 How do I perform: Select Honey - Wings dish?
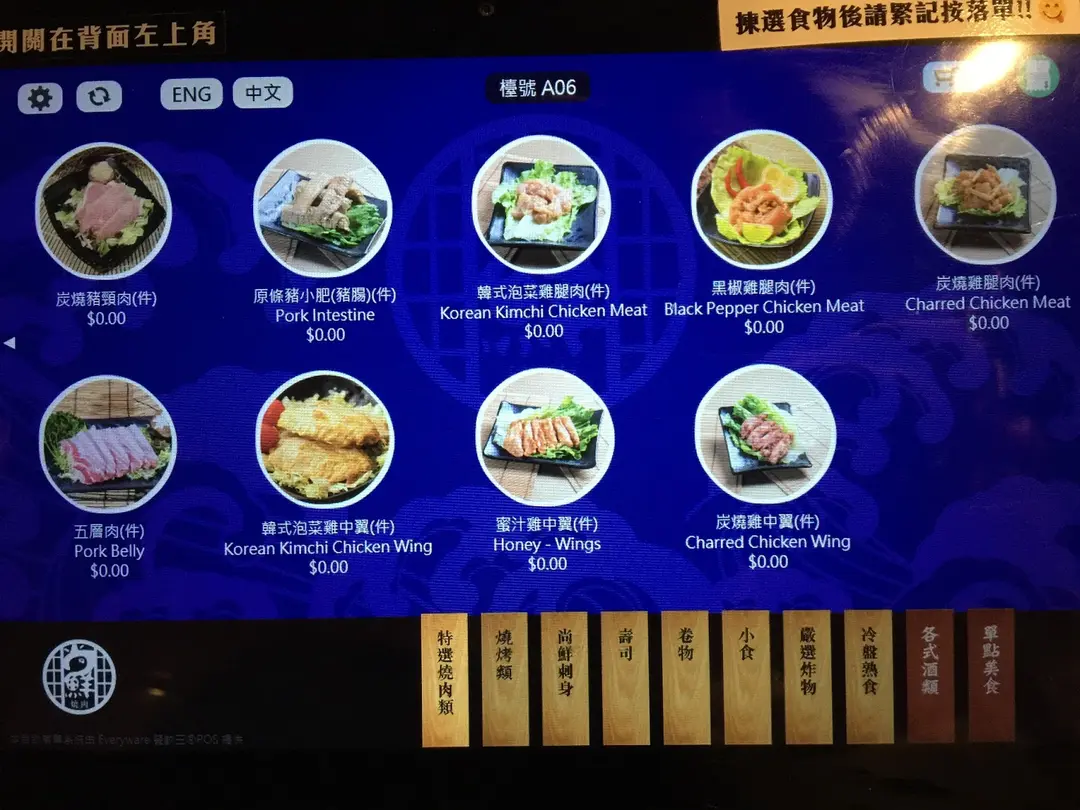pyautogui.click(x=545, y=437)
